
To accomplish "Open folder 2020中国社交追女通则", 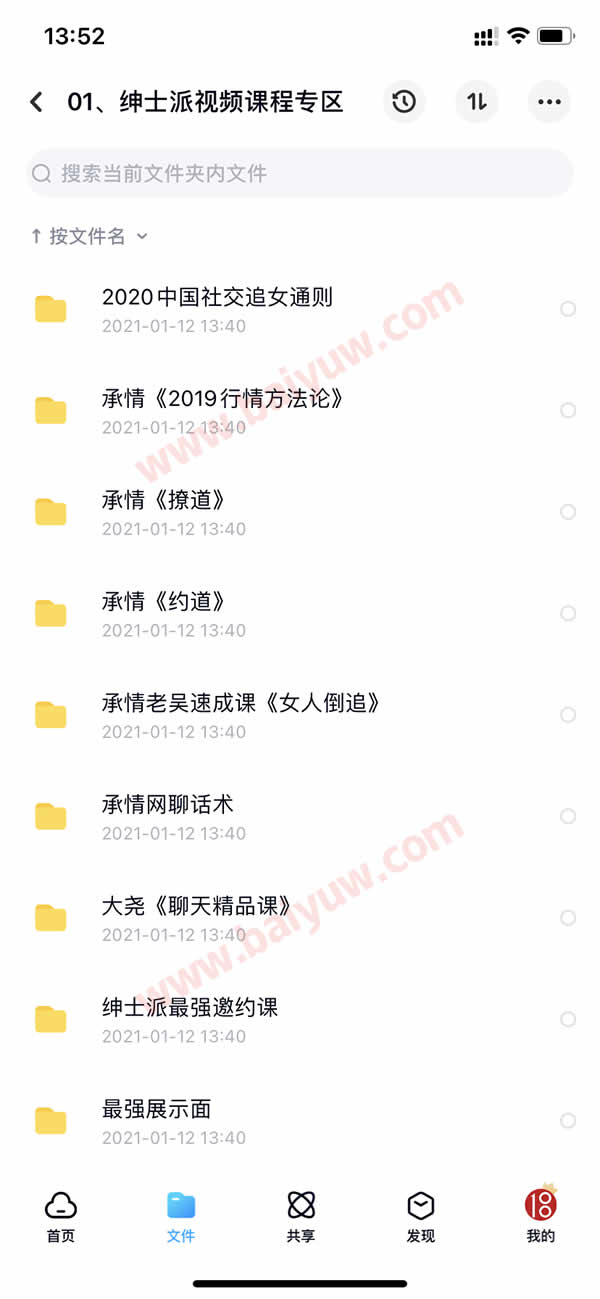I will coord(300,309).
